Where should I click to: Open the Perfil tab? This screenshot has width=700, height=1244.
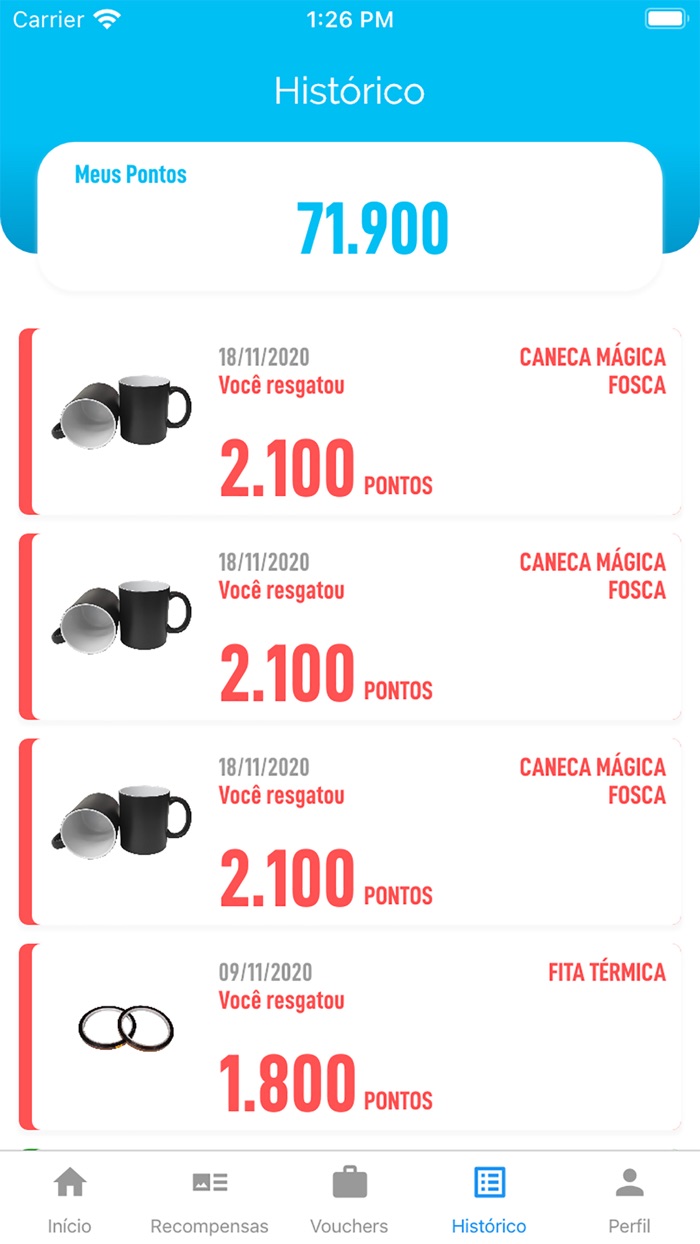629,1198
